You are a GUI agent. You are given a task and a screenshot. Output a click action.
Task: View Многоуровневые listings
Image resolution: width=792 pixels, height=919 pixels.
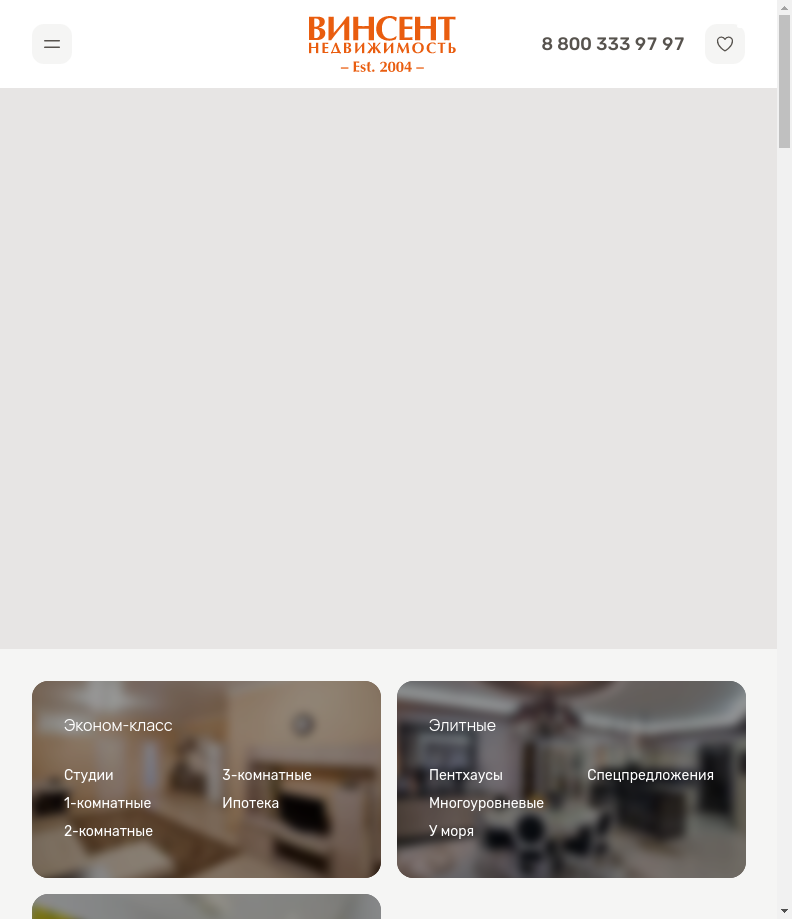pyautogui.click(x=486, y=803)
